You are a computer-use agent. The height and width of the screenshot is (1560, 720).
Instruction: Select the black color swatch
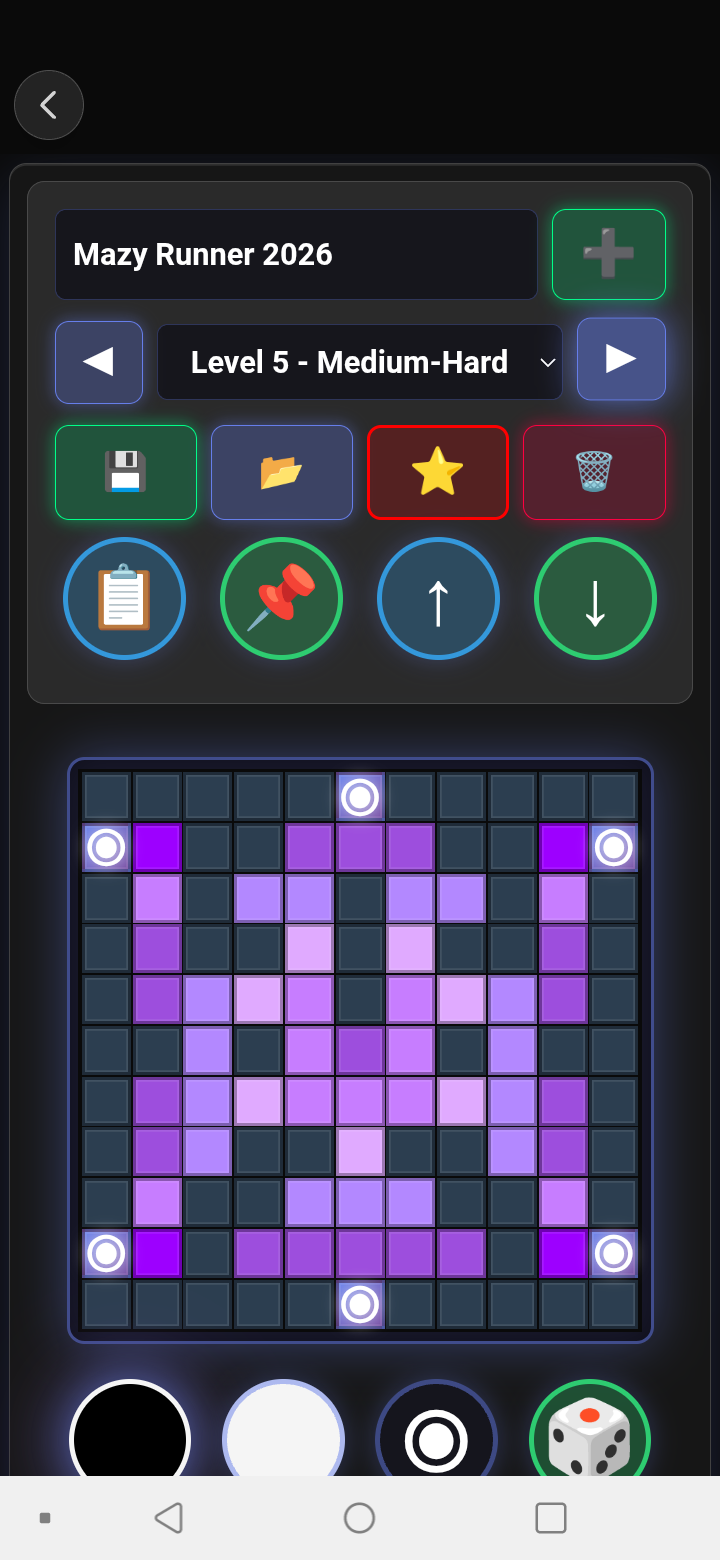point(130,1430)
